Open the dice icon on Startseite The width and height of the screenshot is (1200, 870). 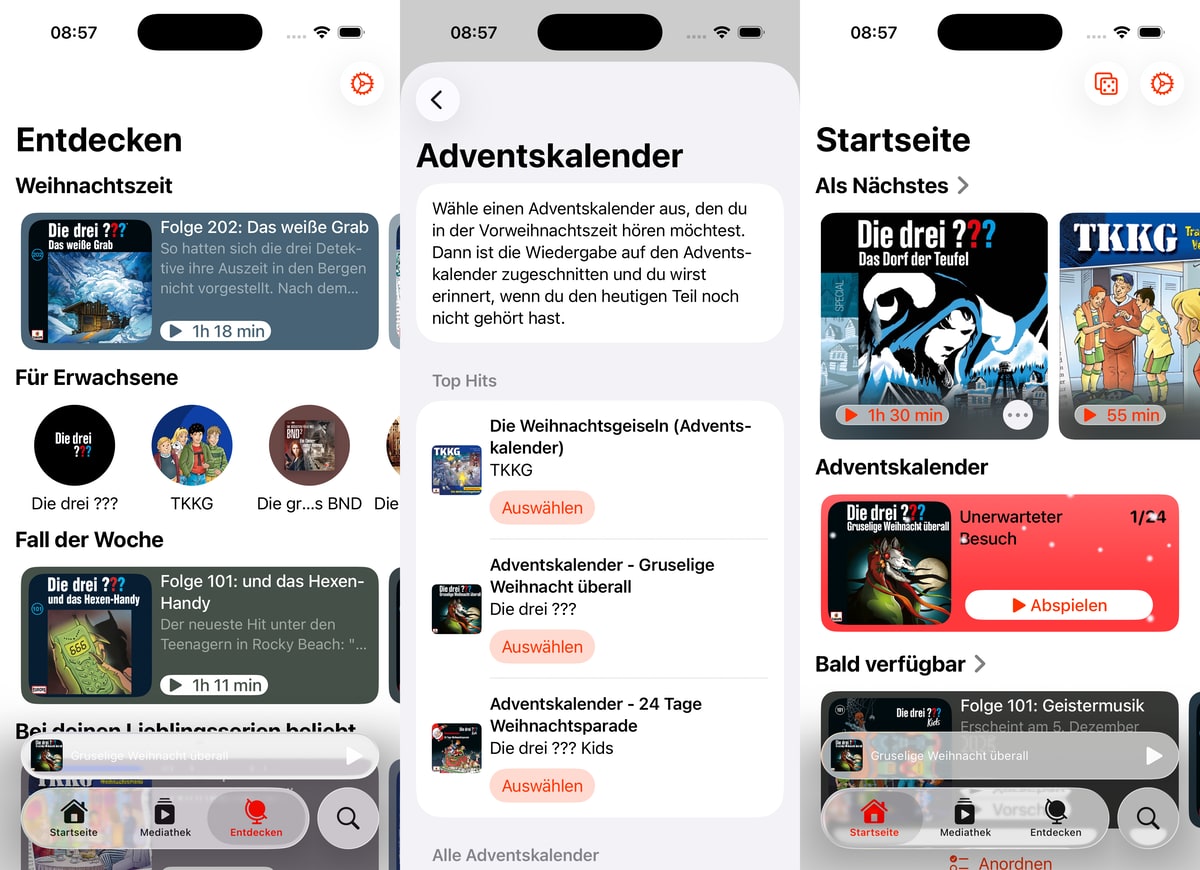pos(1106,84)
